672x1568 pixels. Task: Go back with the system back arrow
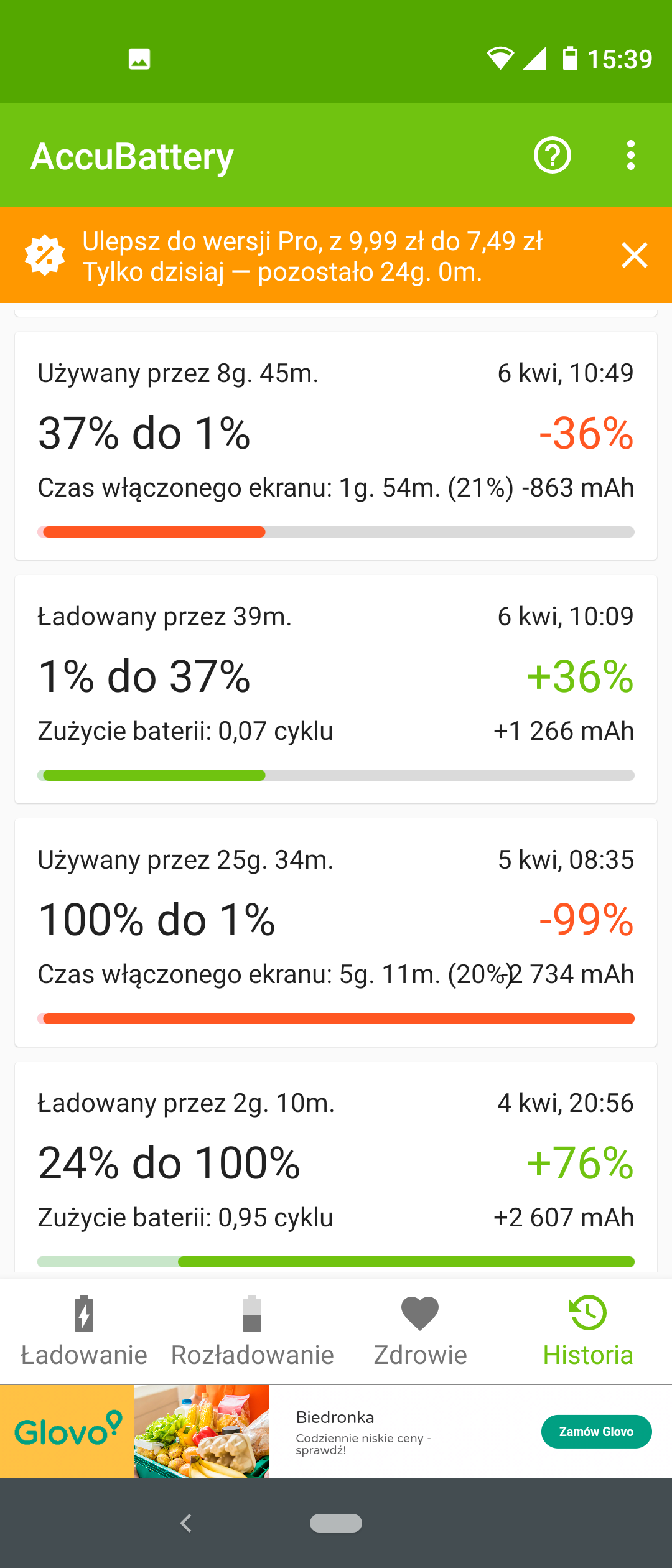185,1523
